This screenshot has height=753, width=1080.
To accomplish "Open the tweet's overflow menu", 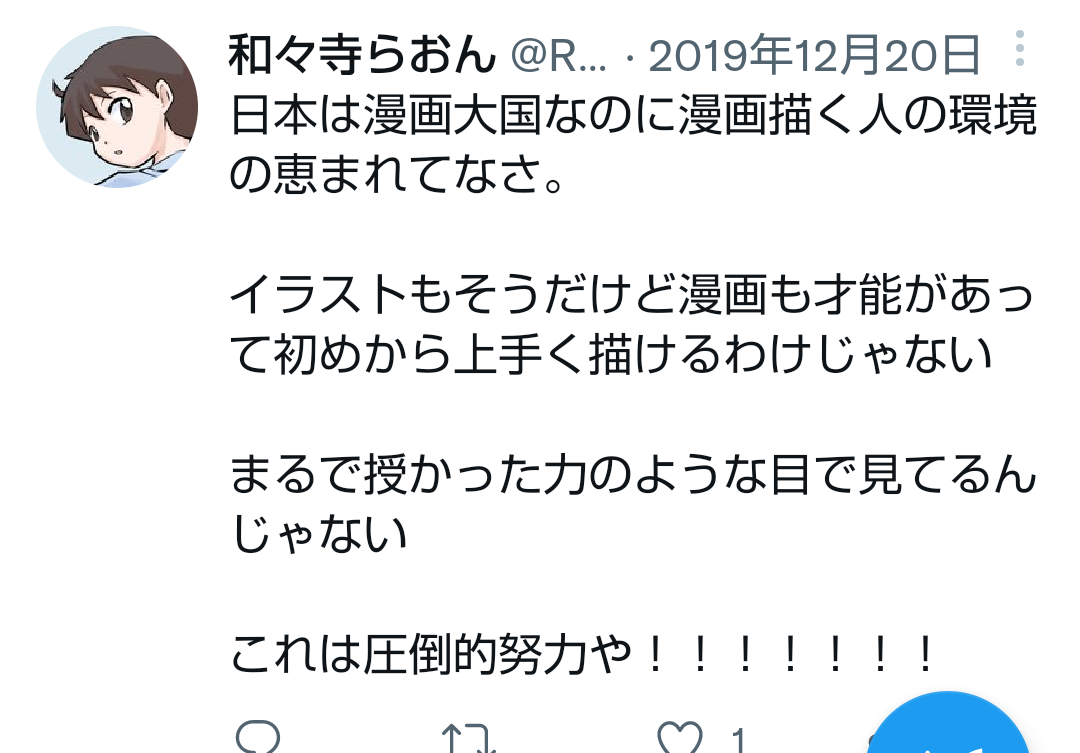I will click(1020, 48).
